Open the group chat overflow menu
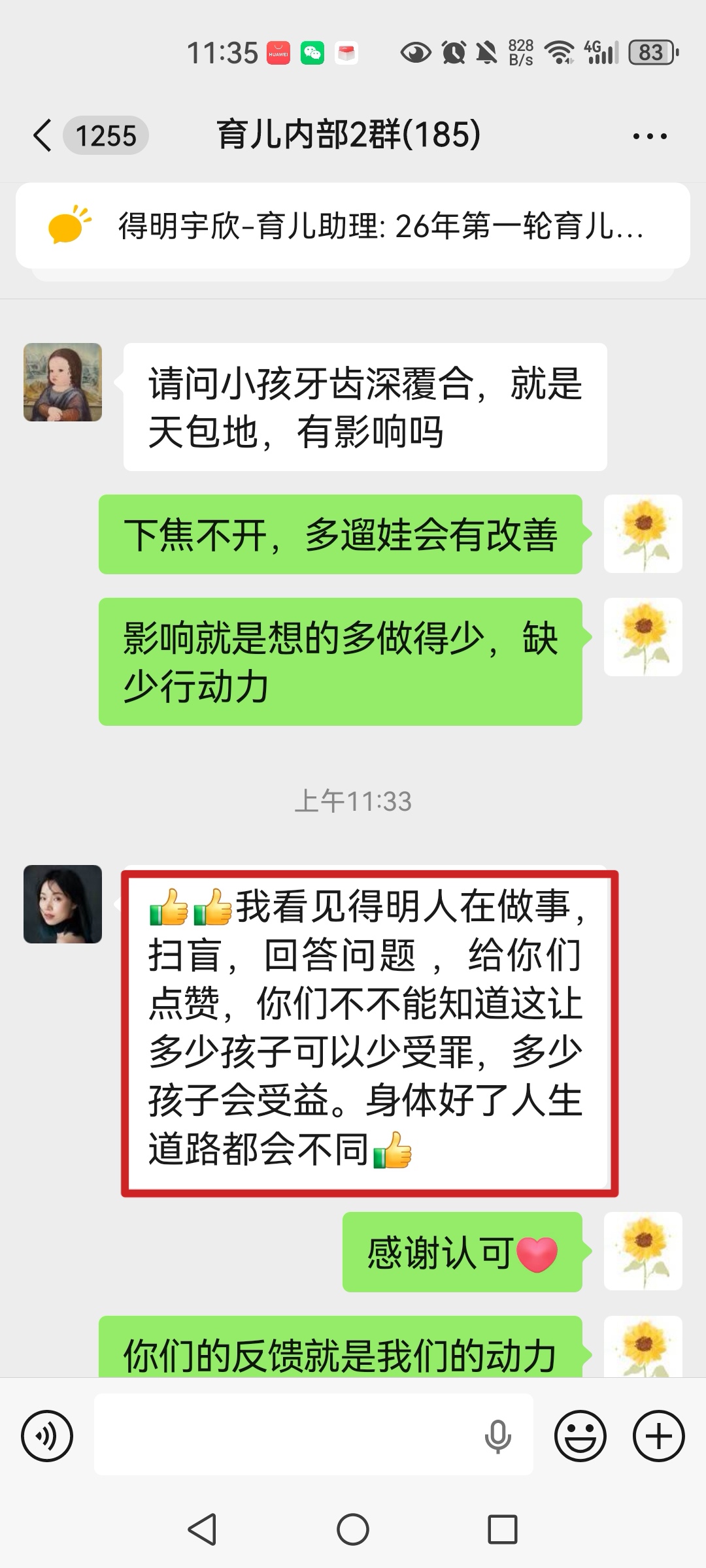Screen dimensions: 706x1568 click(650, 137)
